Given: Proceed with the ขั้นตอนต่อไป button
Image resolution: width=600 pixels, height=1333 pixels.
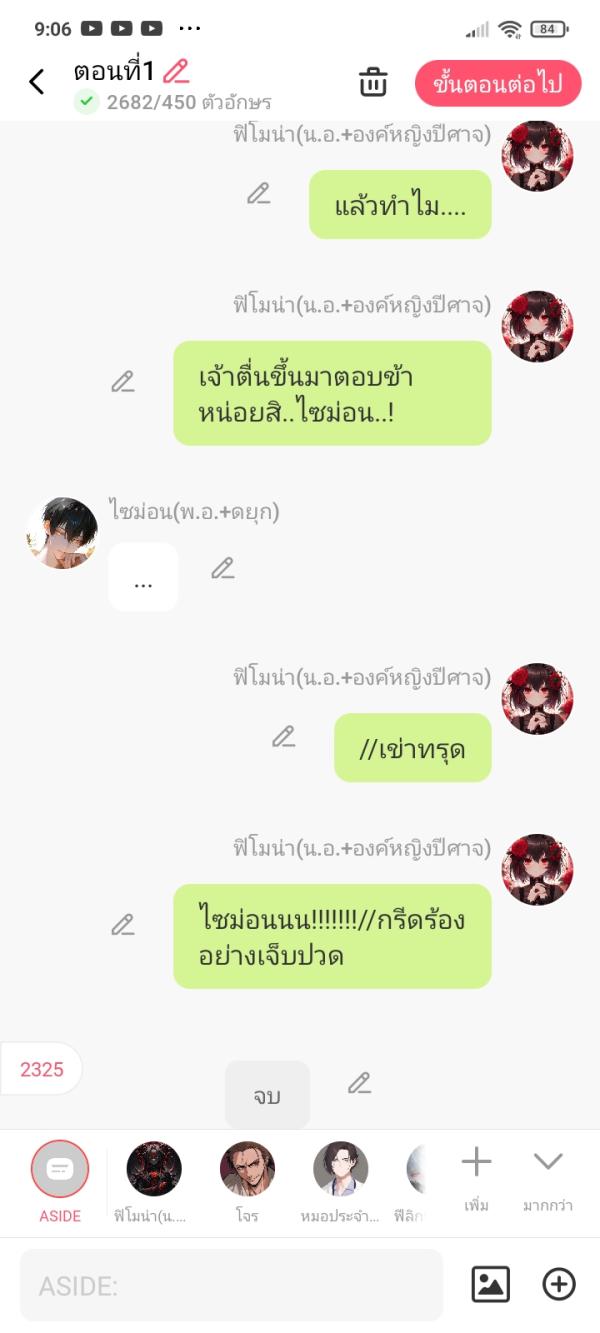Looking at the screenshot, I should tap(497, 83).
